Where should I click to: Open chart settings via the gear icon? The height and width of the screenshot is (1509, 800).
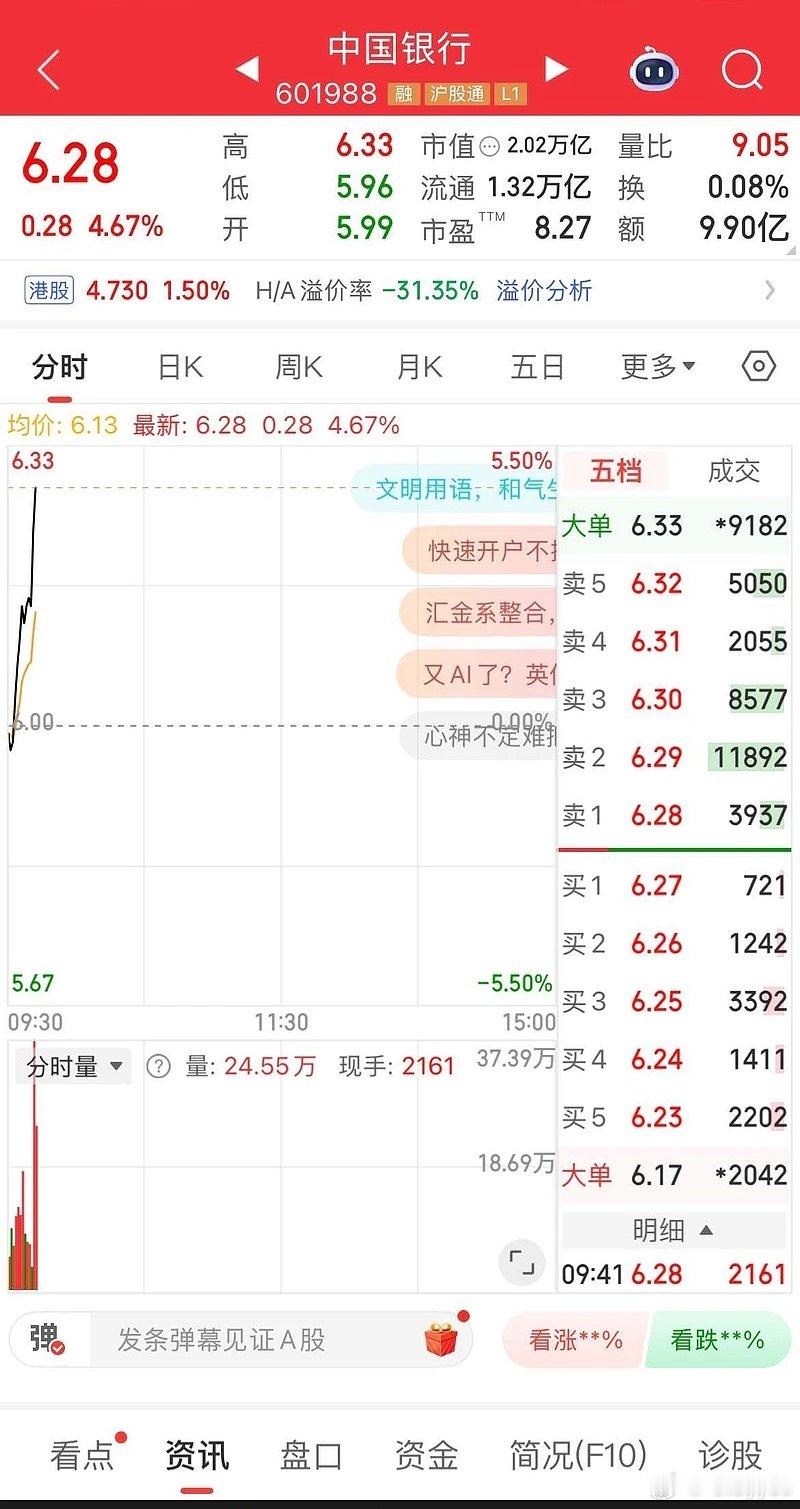click(757, 366)
